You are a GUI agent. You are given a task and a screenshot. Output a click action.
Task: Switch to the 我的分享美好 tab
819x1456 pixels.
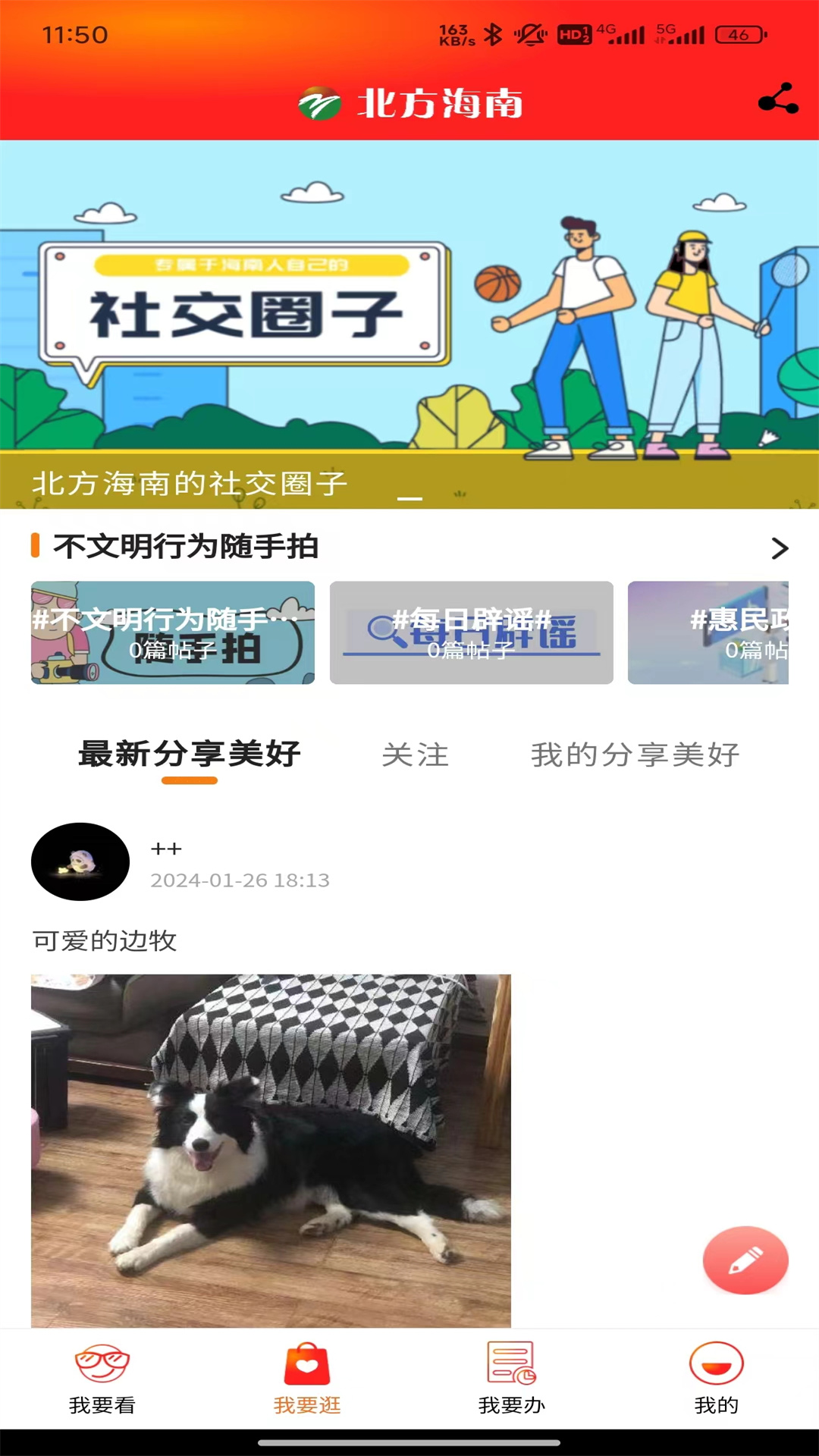click(635, 755)
